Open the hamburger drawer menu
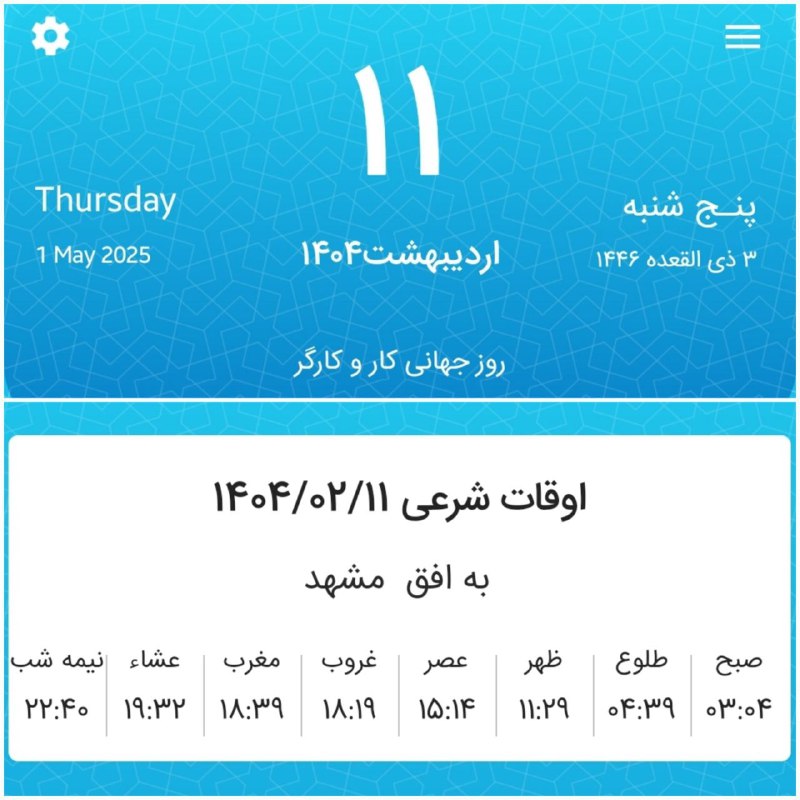Image resolution: width=800 pixels, height=800 pixels. point(743,38)
